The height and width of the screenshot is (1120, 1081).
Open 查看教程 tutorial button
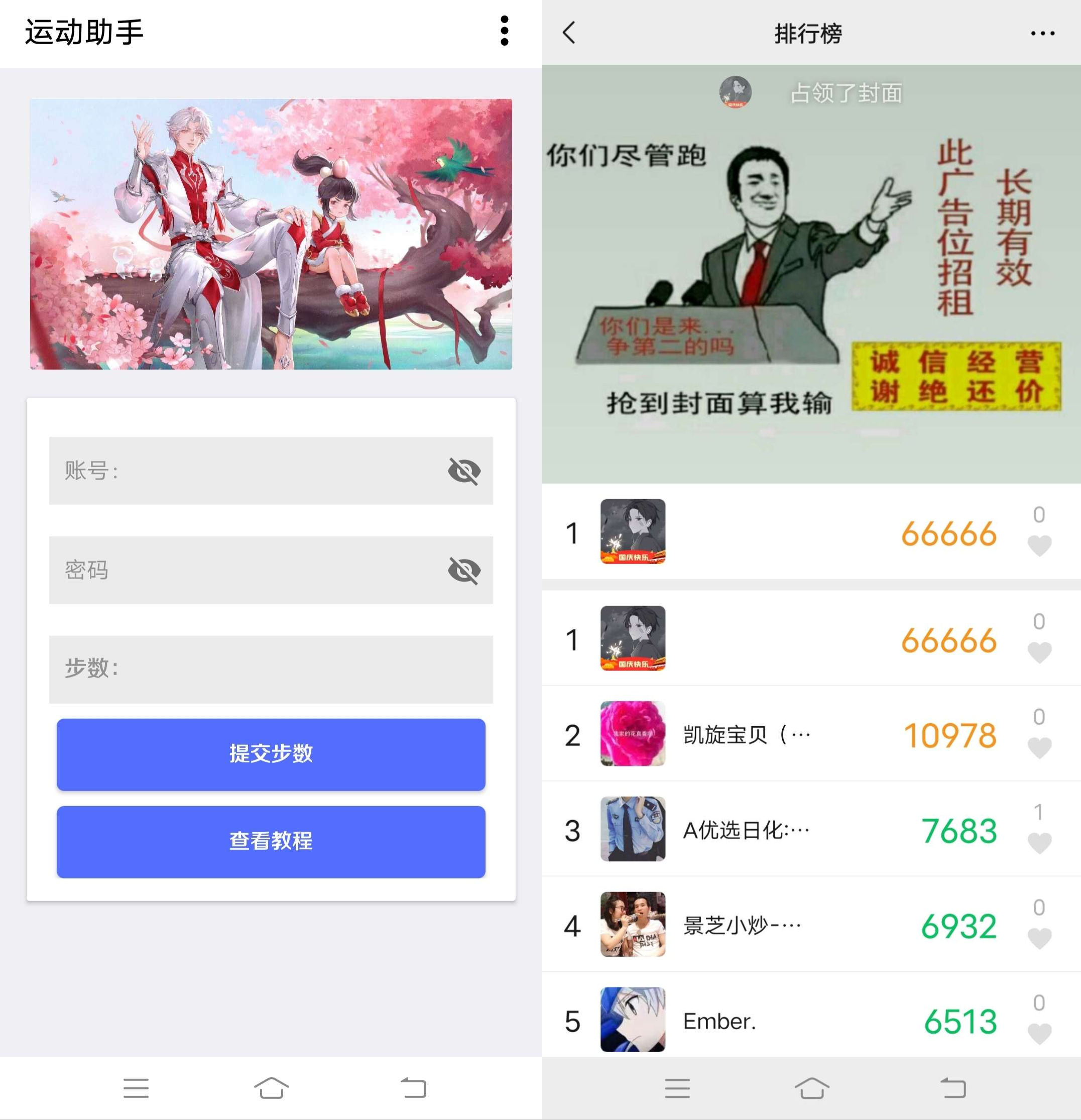271,842
